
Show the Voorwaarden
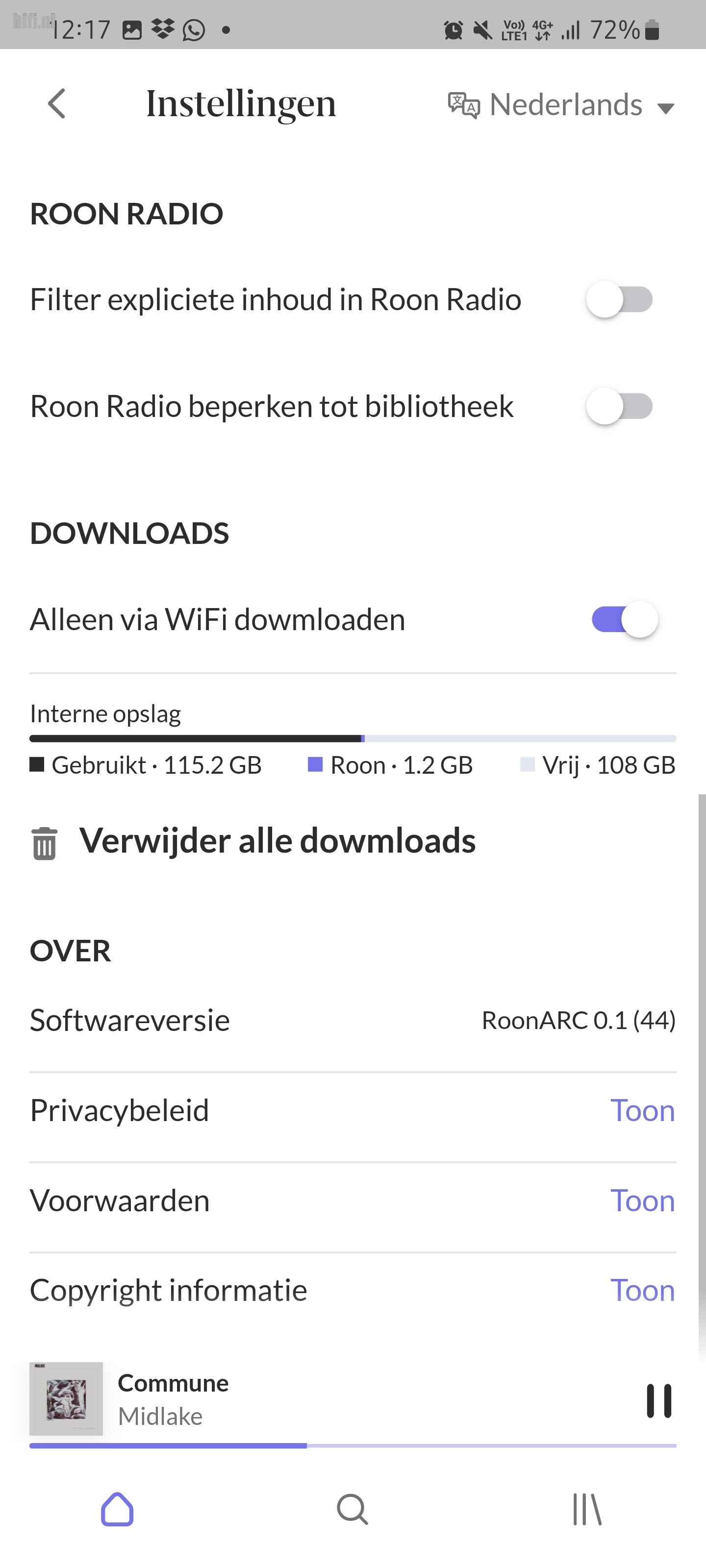pyautogui.click(x=643, y=1200)
